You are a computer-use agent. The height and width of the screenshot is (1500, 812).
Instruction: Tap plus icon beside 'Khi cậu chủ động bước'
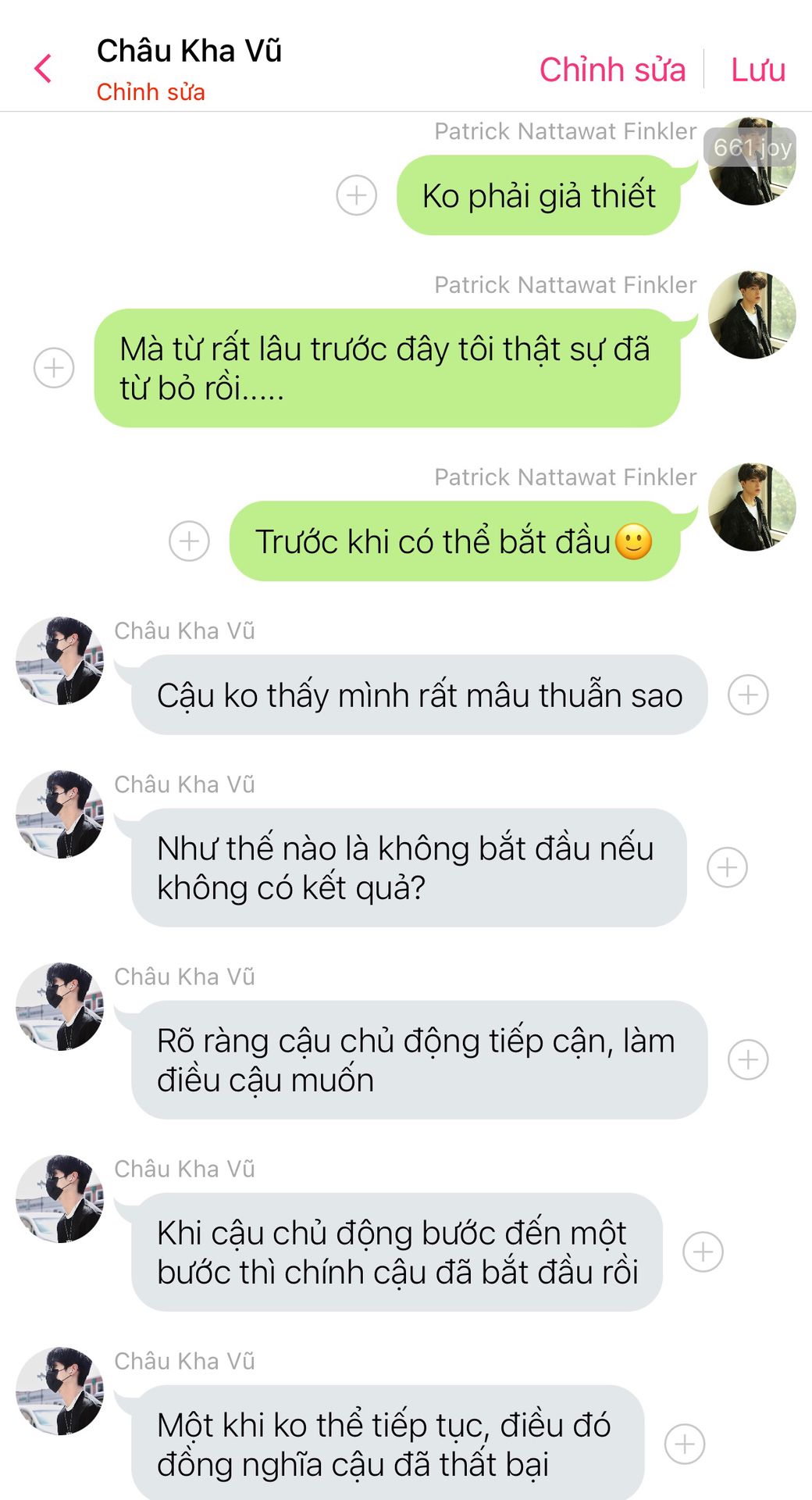coord(703,1252)
